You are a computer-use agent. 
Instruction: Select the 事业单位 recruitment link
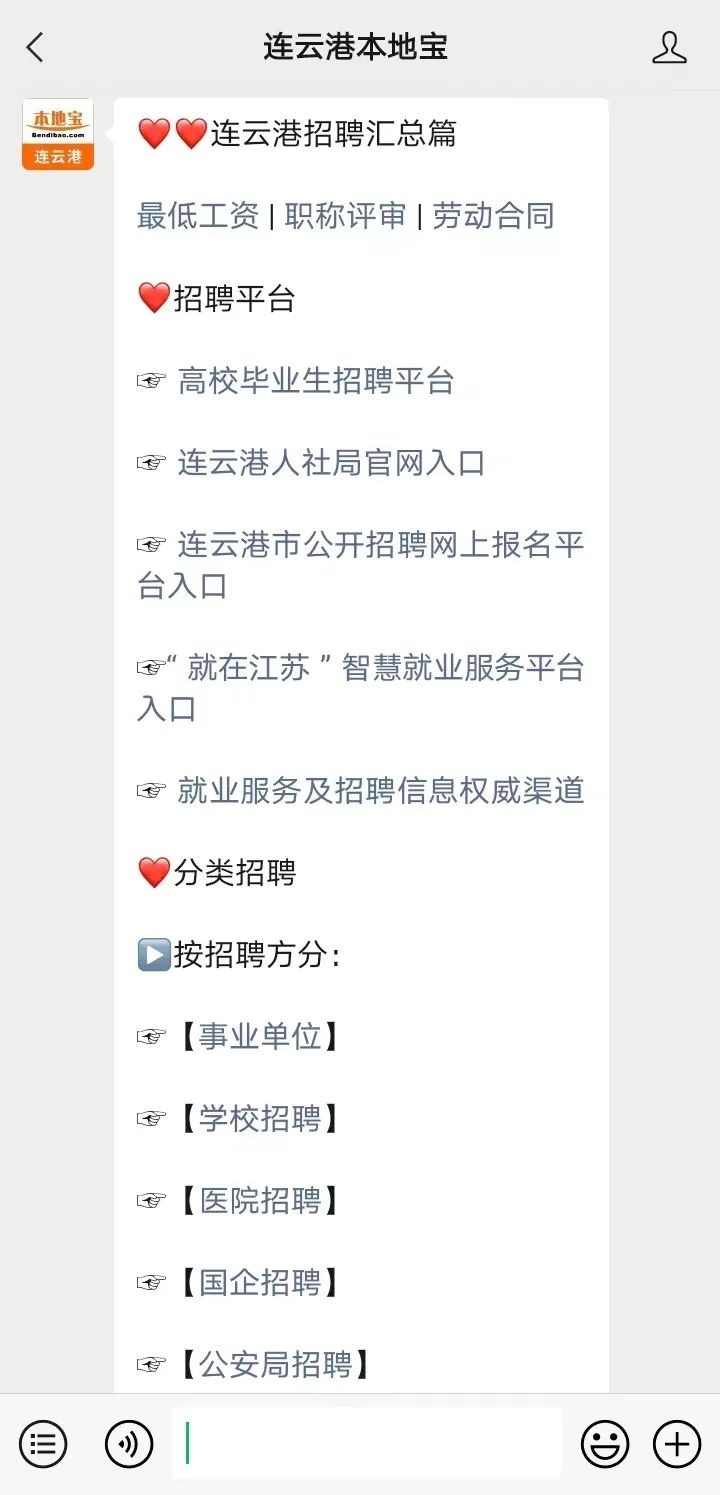coord(260,1037)
